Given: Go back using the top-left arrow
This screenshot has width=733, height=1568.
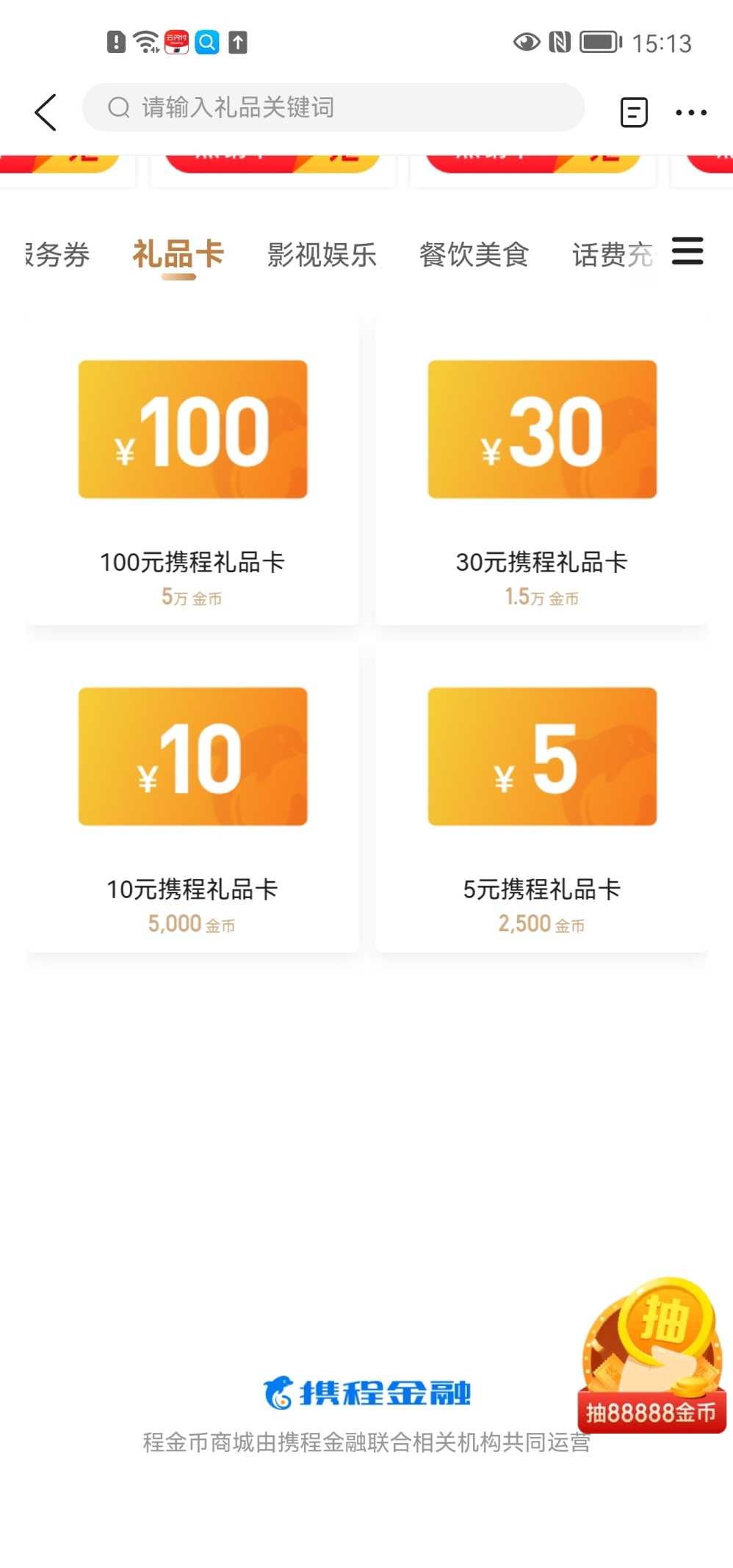Looking at the screenshot, I should point(46,112).
